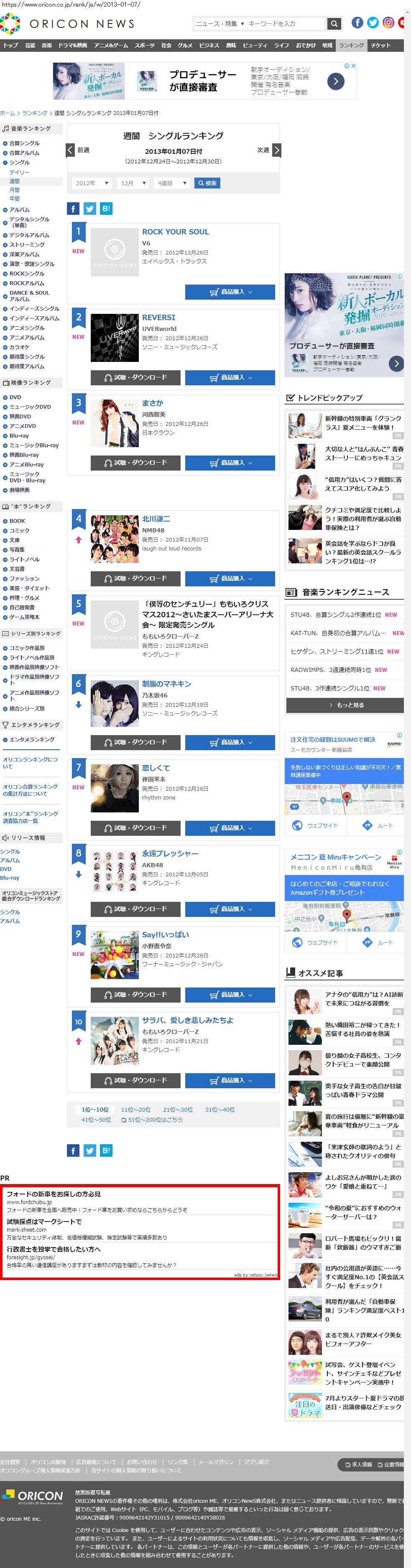Image resolution: width=411 pixels, height=1568 pixels.
Task: Tap the blue 検索 search button
Action: (x=207, y=183)
